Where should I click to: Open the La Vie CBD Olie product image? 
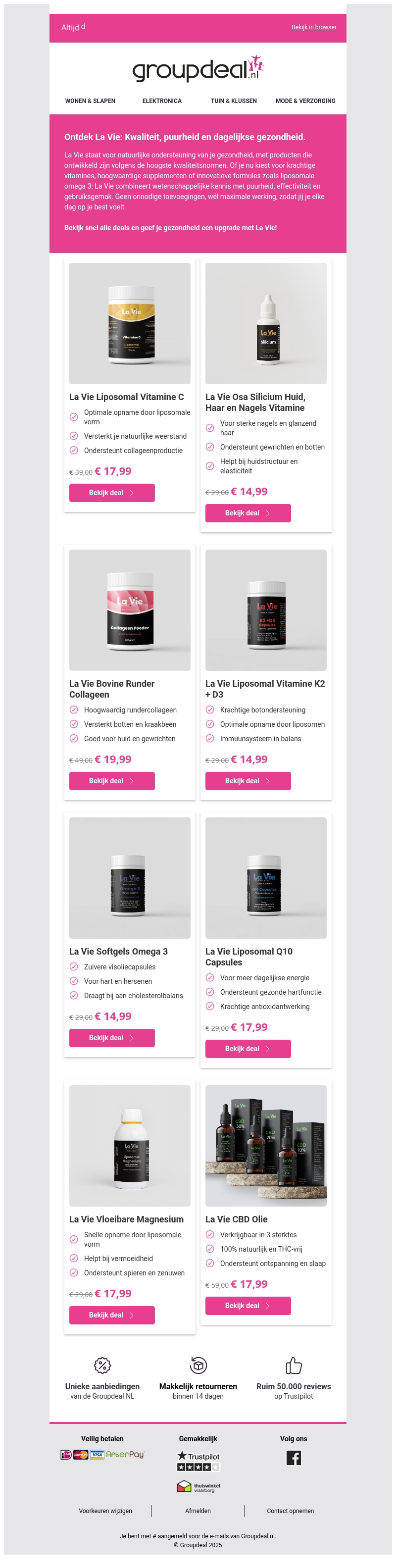pos(266,1146)
